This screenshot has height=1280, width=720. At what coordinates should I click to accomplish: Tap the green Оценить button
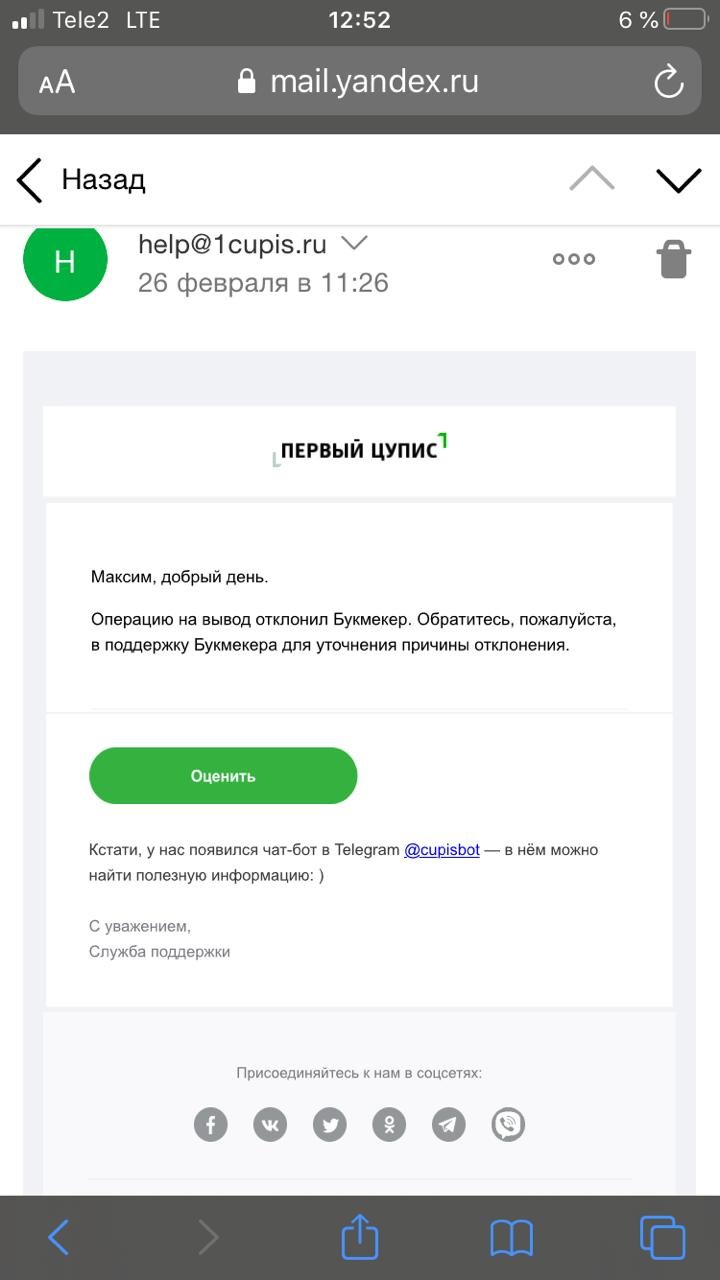coord(223,776)
